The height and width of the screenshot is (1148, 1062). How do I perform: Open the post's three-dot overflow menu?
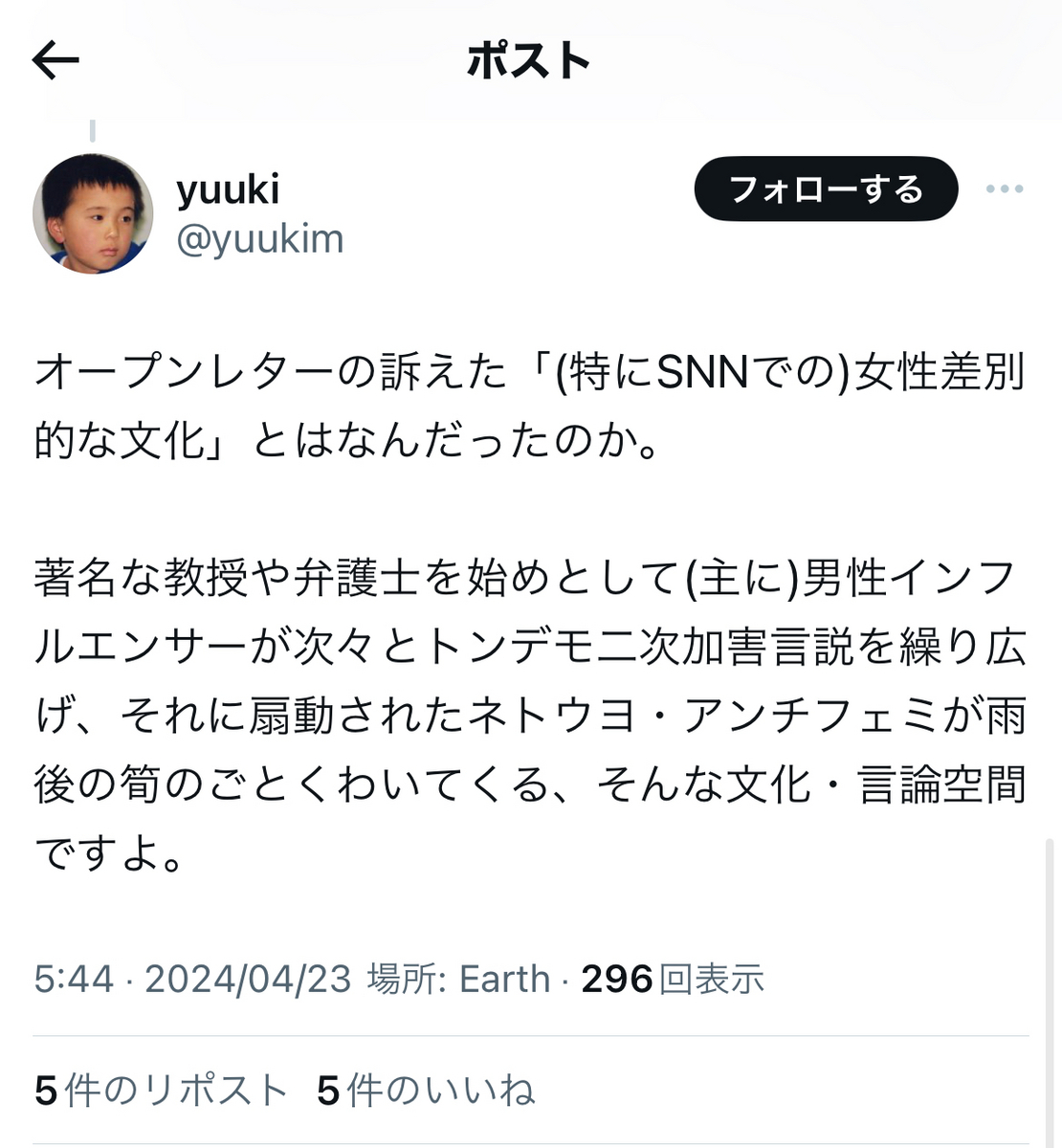[x=1005, y=189]
